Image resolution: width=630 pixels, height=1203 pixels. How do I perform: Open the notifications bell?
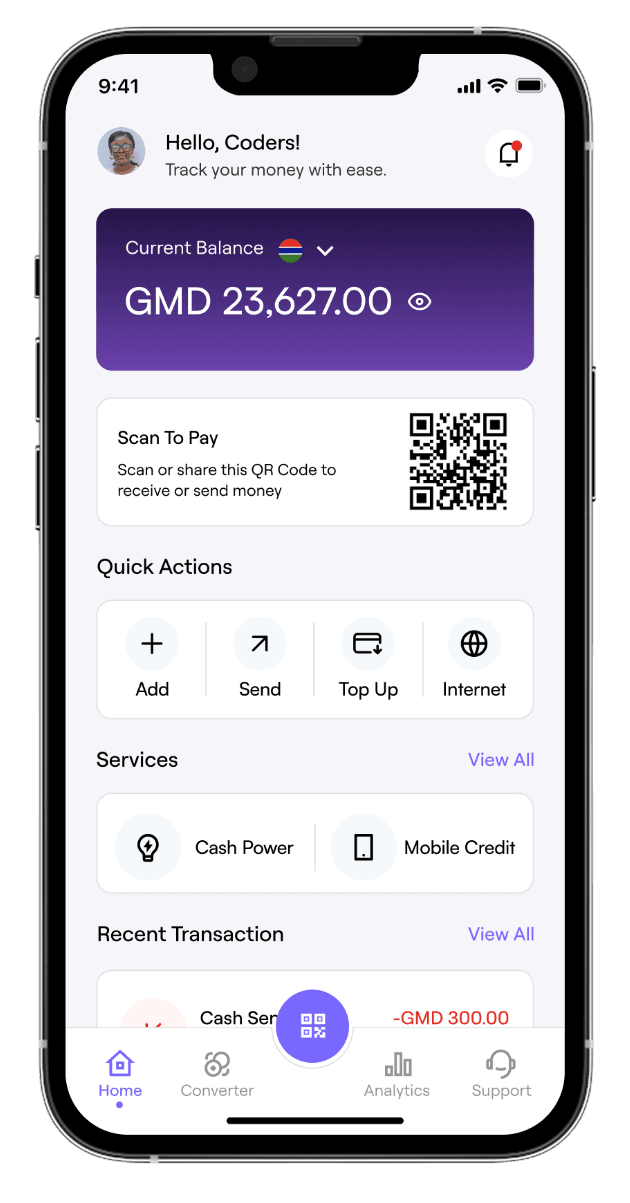pos(509,154)
